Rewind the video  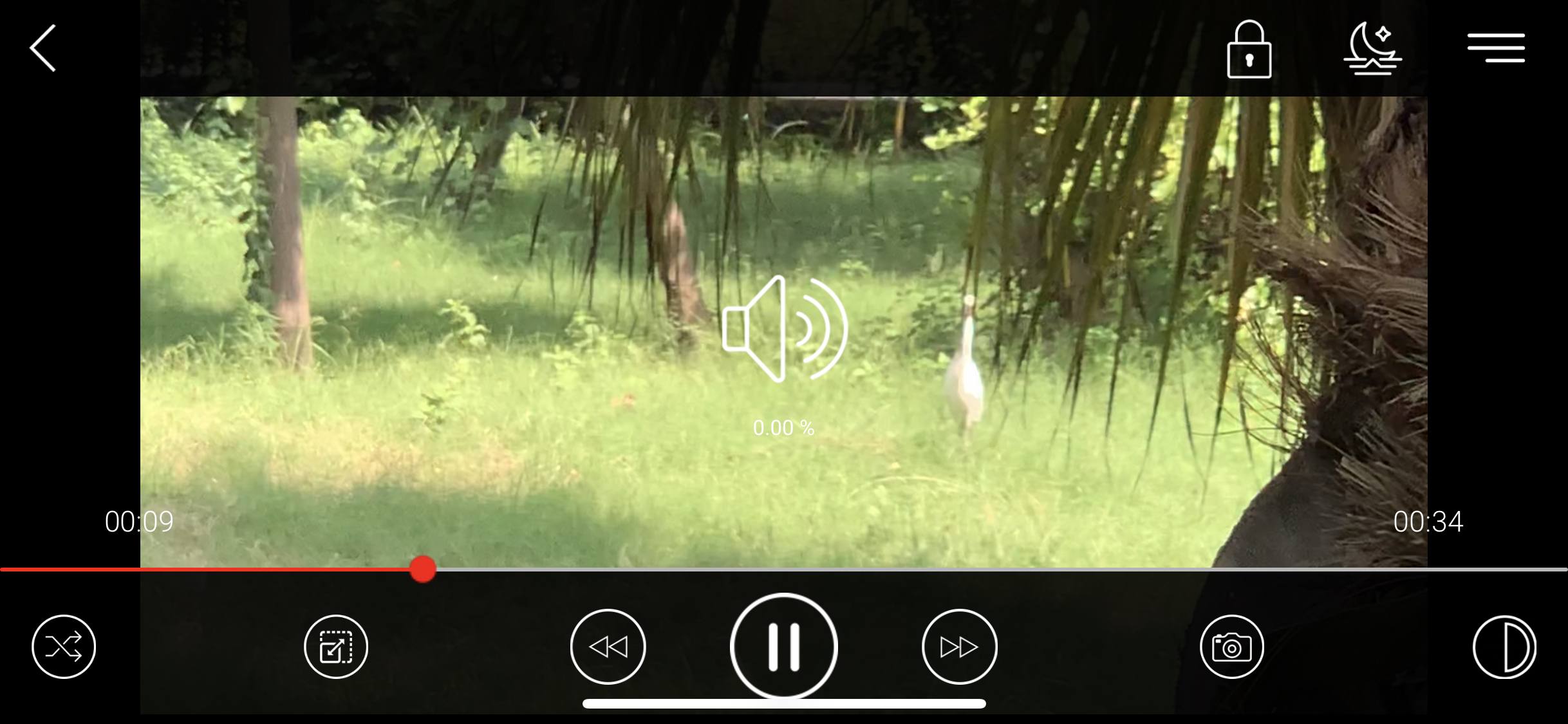pyautogui.click(x=608, y=647)
